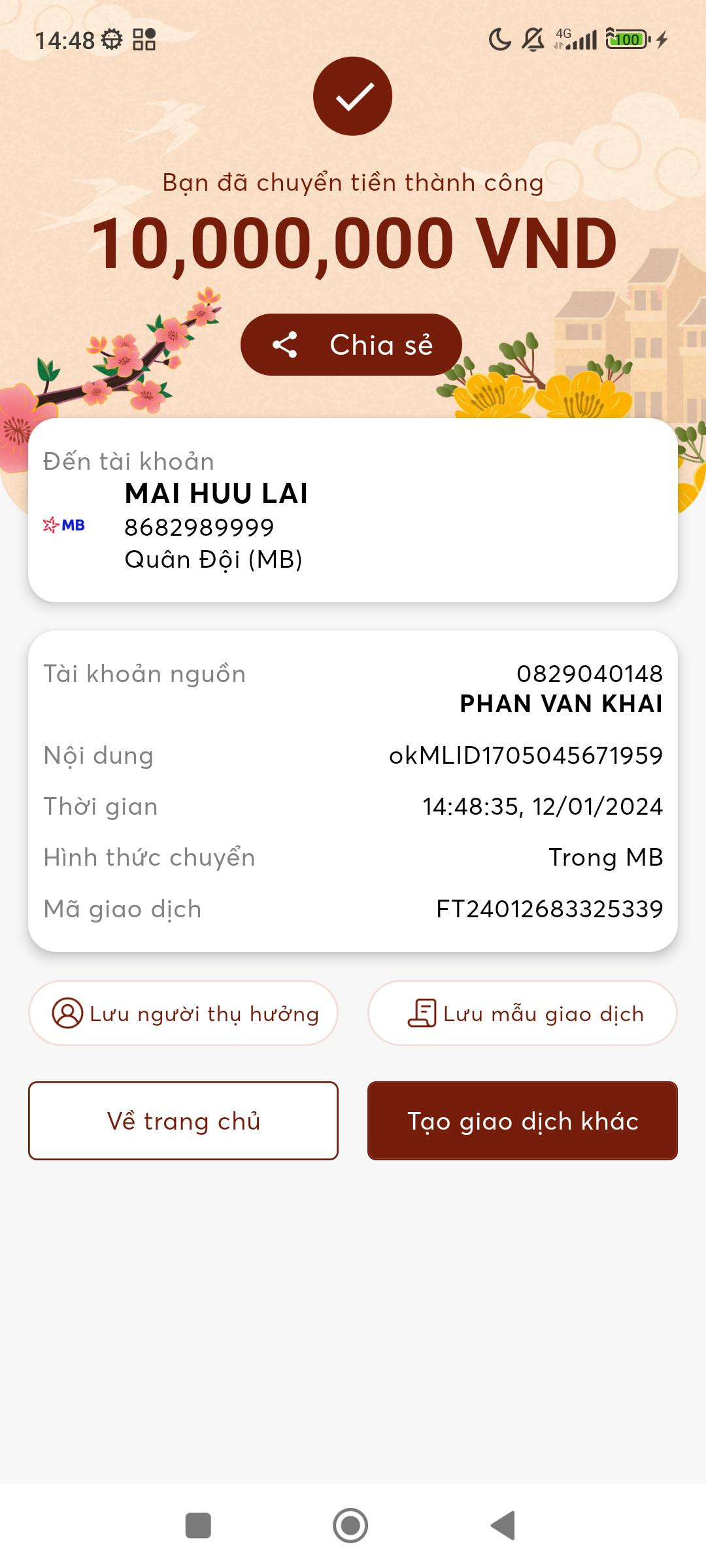Share the transfer receipt via Chia sẻ

click(351, 344)
